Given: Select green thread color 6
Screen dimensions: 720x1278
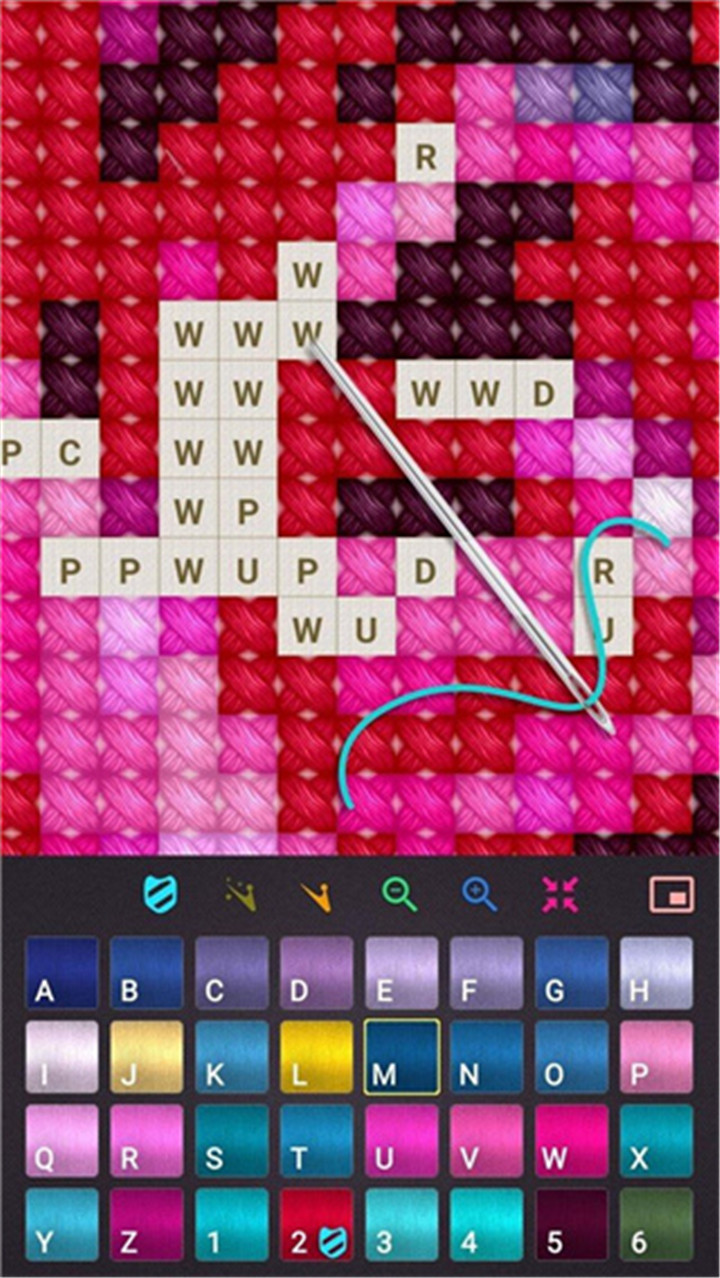Looking at the screenshot, I should [656, 1225].
